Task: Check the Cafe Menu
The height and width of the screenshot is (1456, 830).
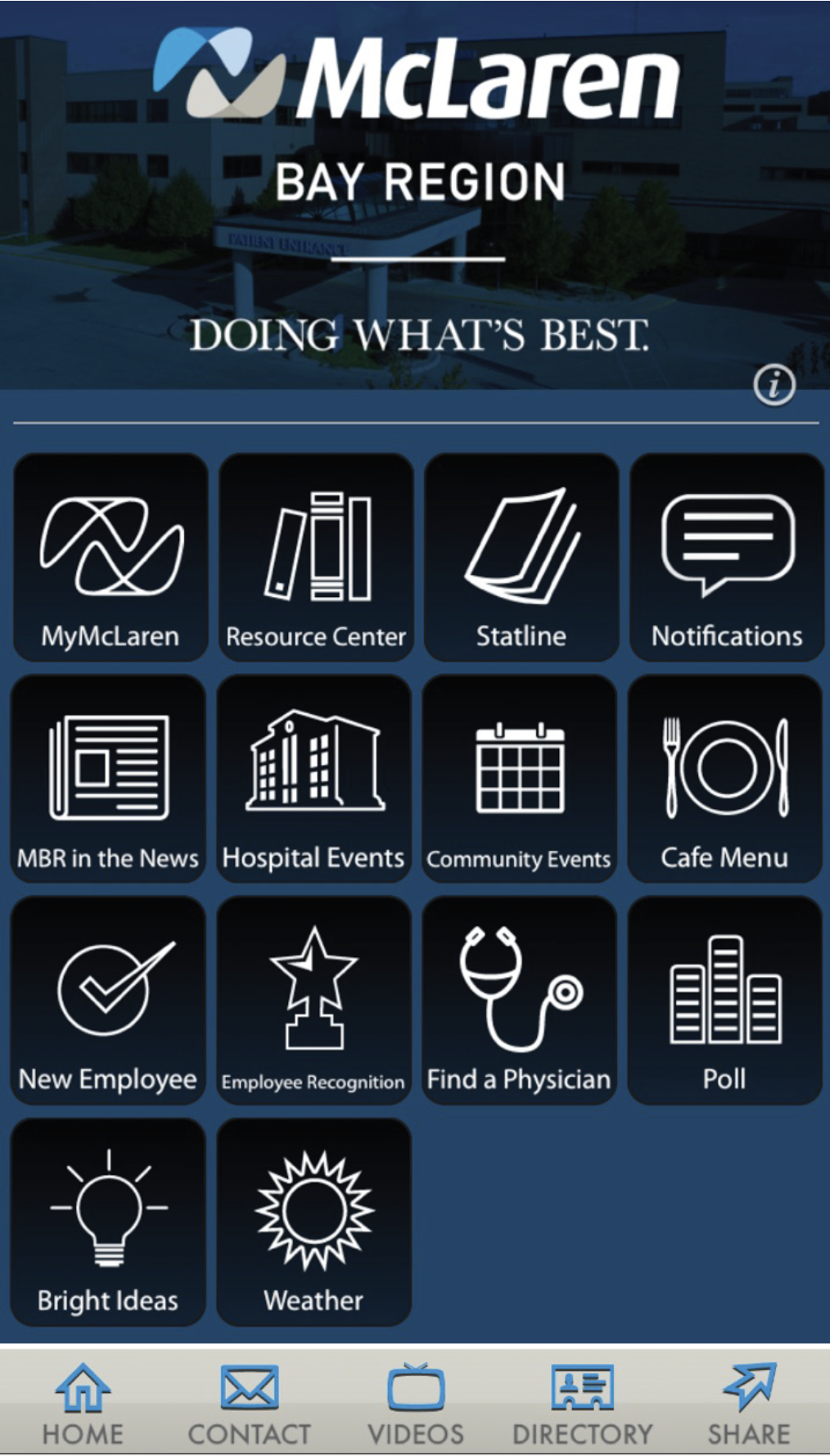Action: (x=724, y=779)
